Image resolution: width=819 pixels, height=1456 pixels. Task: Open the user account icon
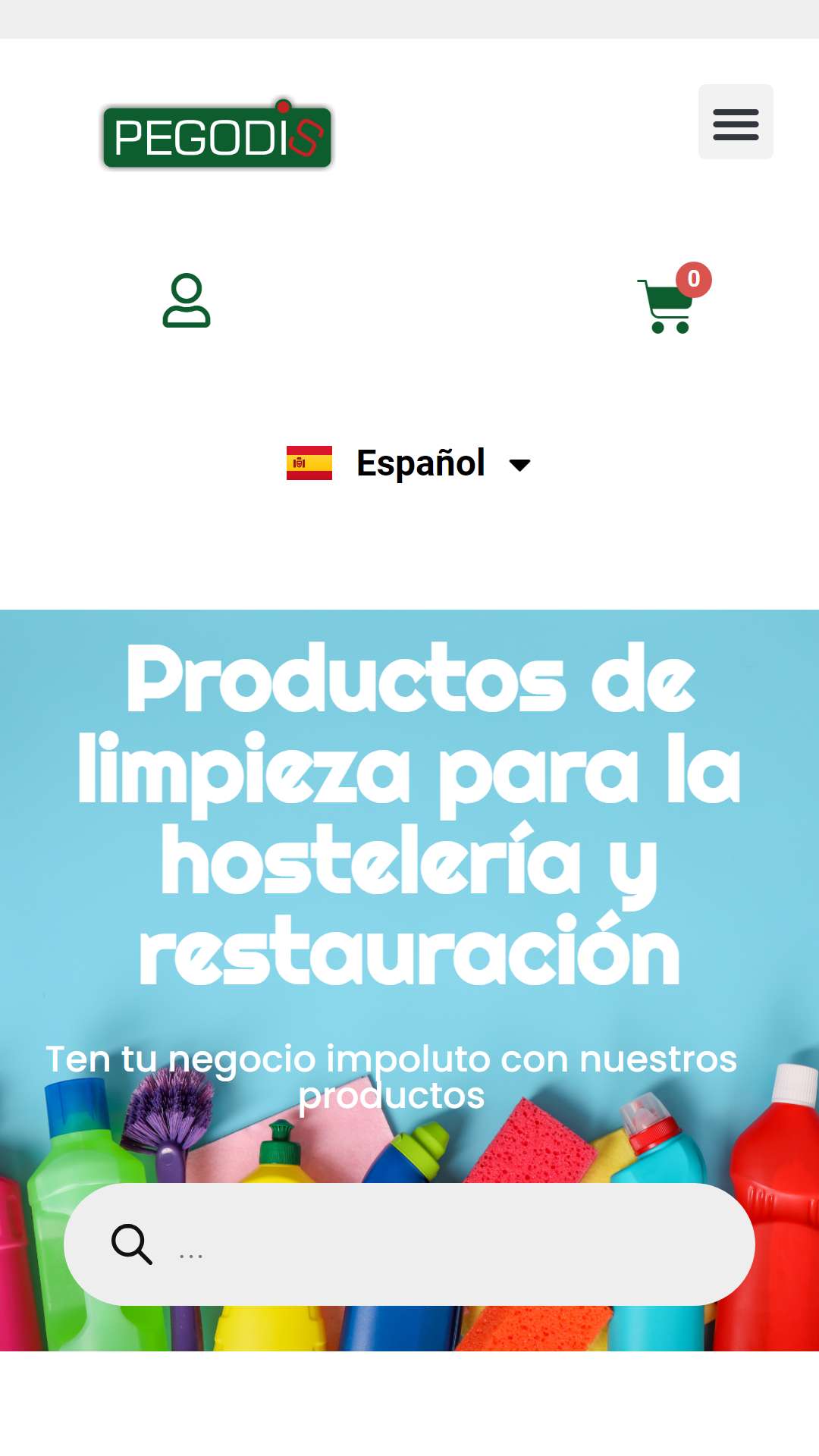(187, 300)
